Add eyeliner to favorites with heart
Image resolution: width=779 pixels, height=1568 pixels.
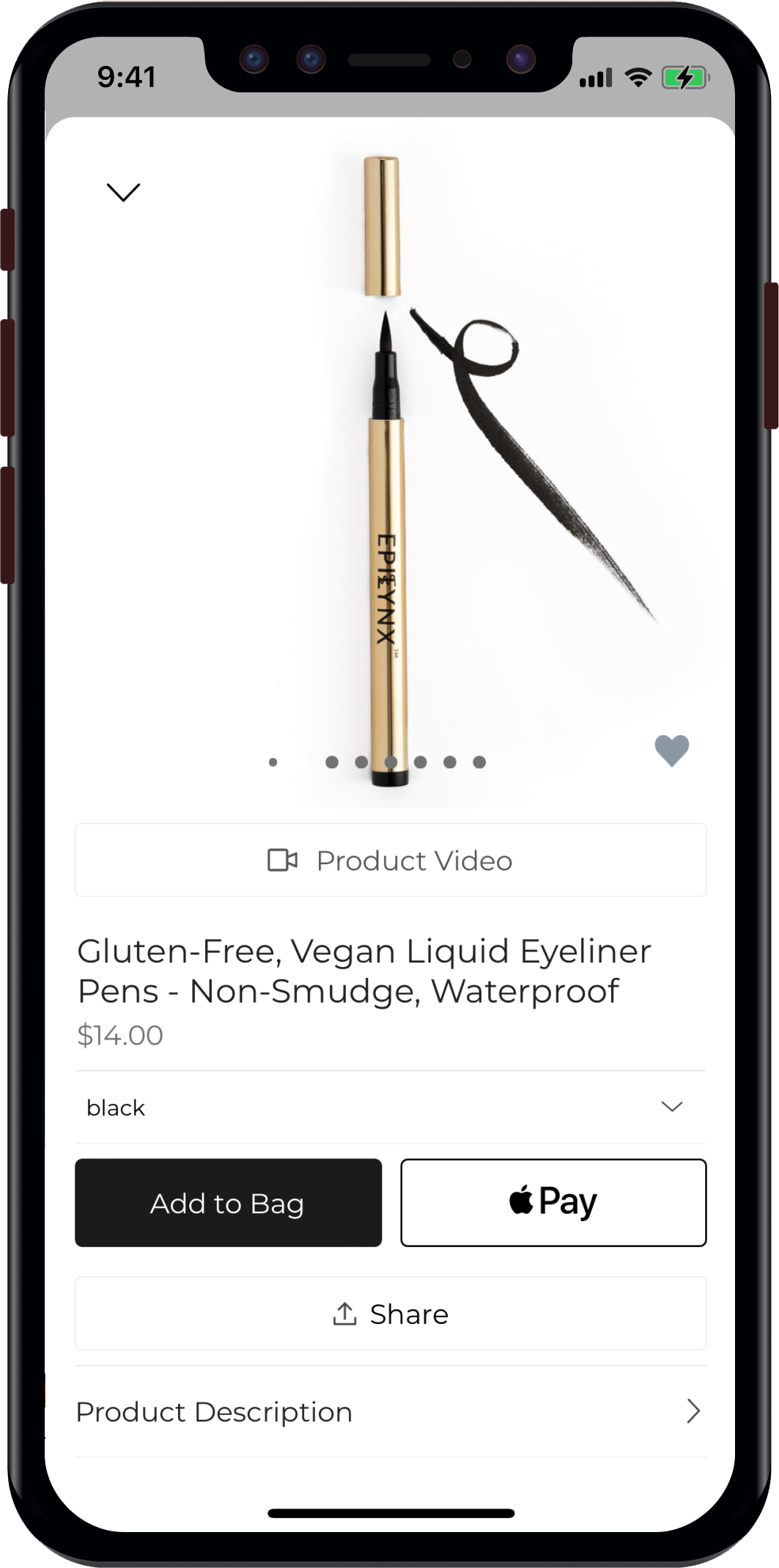point(671,751)
